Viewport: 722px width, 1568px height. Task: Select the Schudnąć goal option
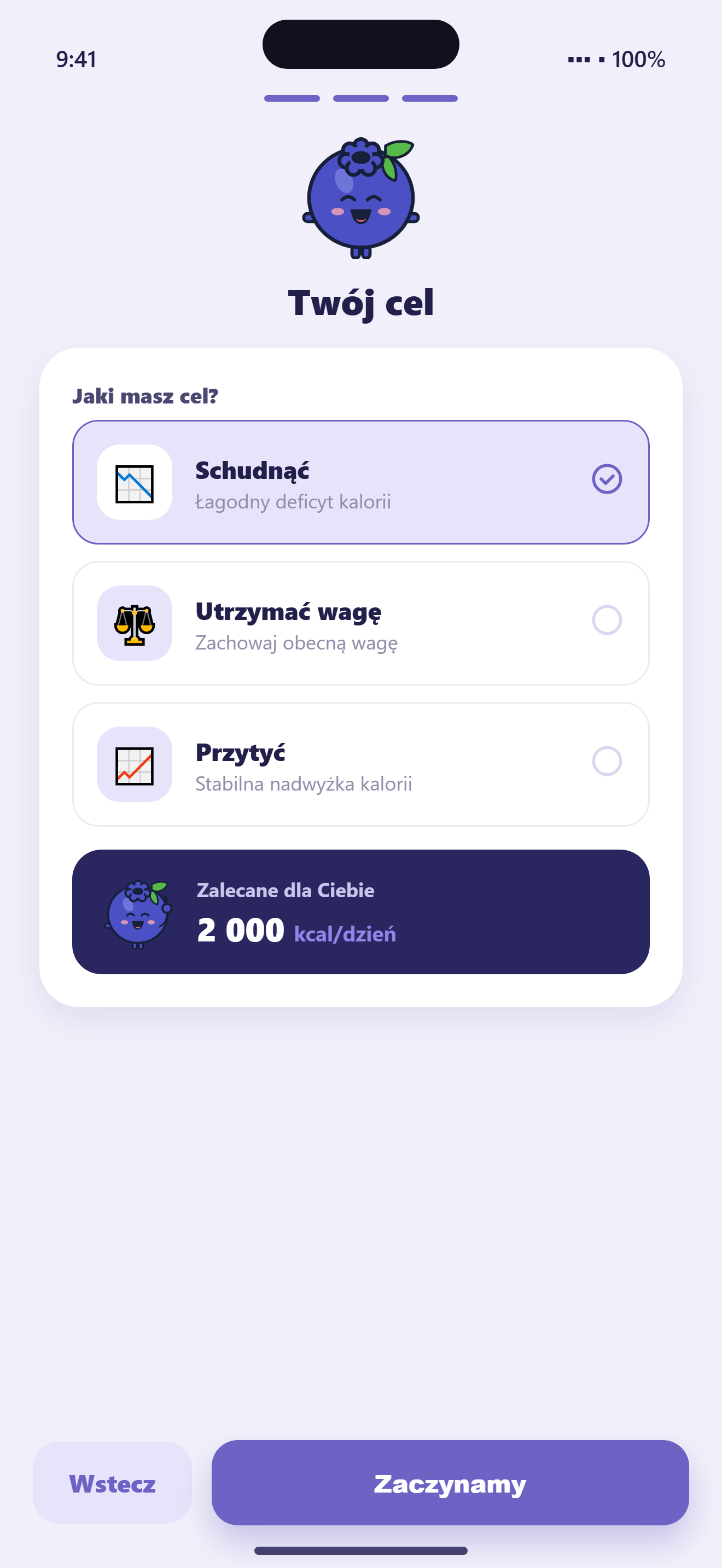360,482
